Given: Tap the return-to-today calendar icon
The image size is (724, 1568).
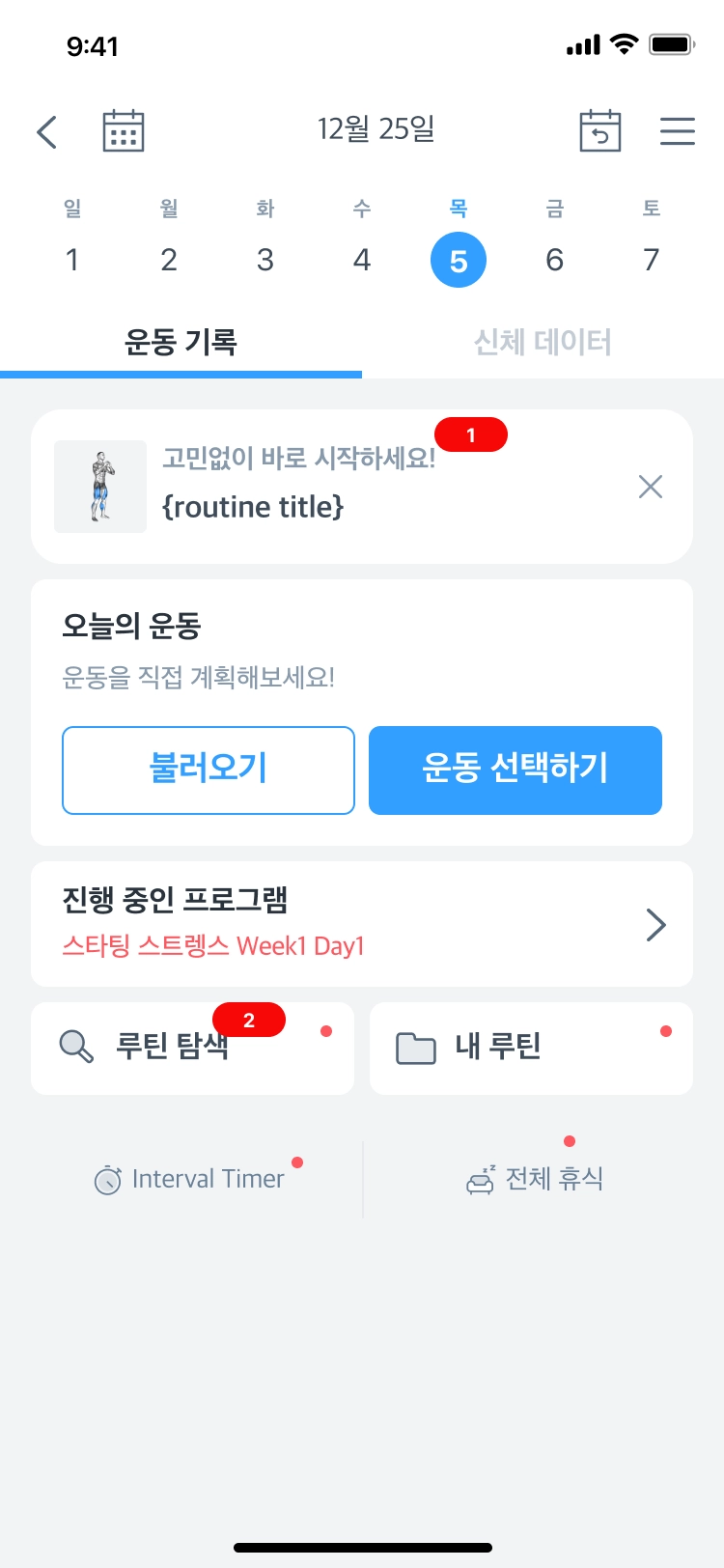Looking at the screenshot, I should coord(599,131).
